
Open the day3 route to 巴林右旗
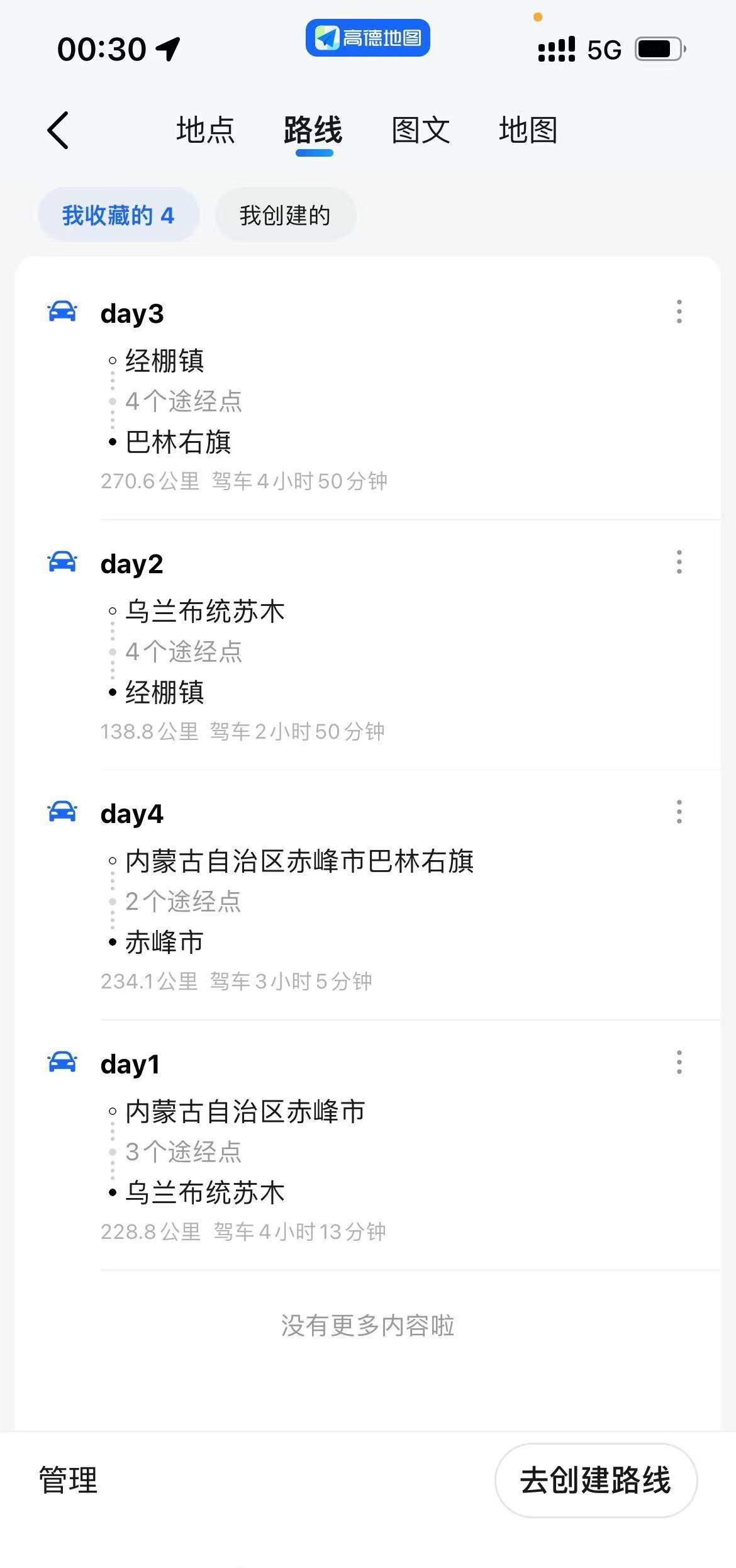click(367, 396)
